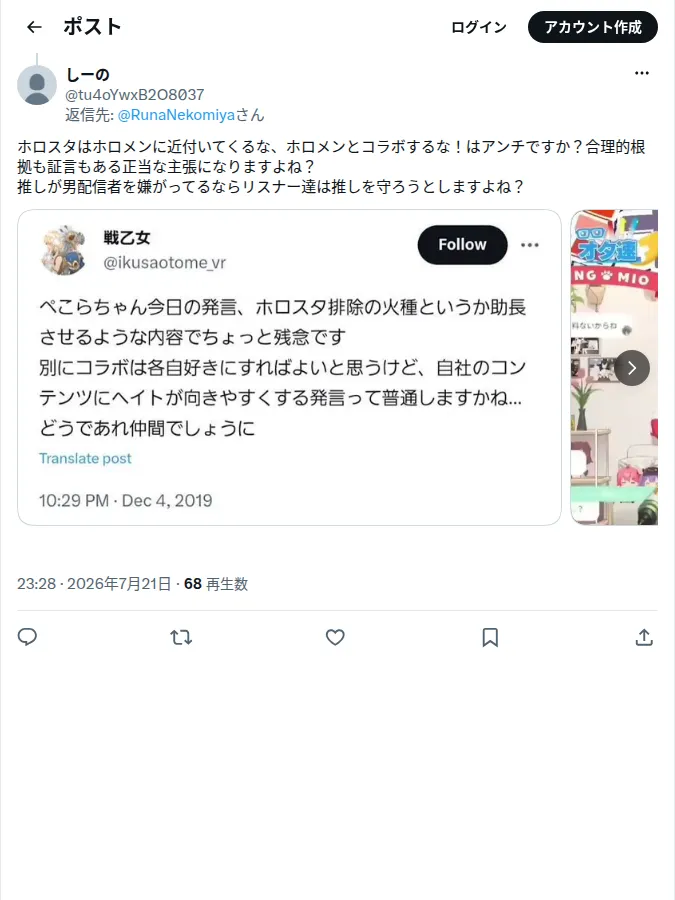The width and height of the screenshot is (675, 900).
Task: Tap アカウント作成 to create an account
Action: (592, 27)
